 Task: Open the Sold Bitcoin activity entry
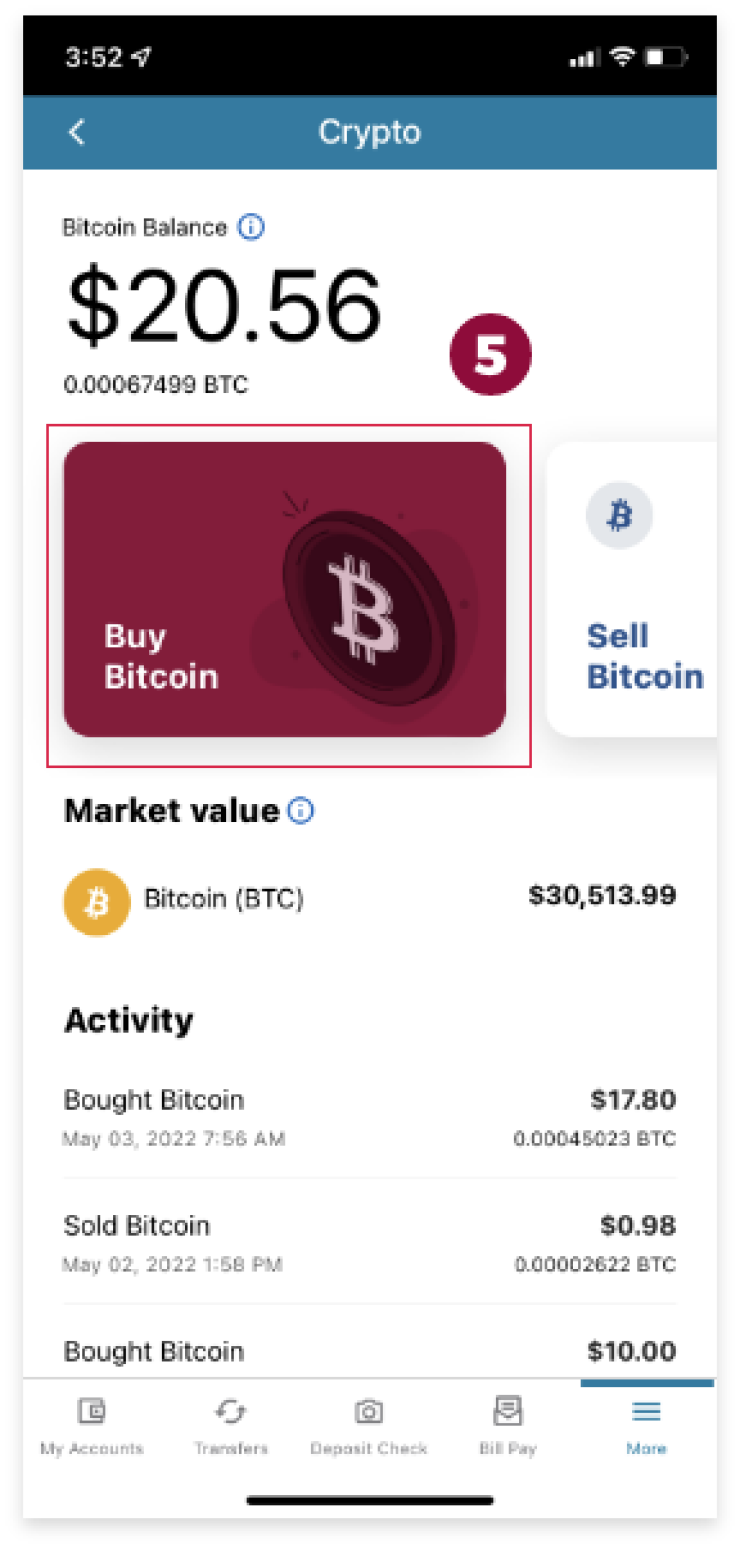point(369,1243)
